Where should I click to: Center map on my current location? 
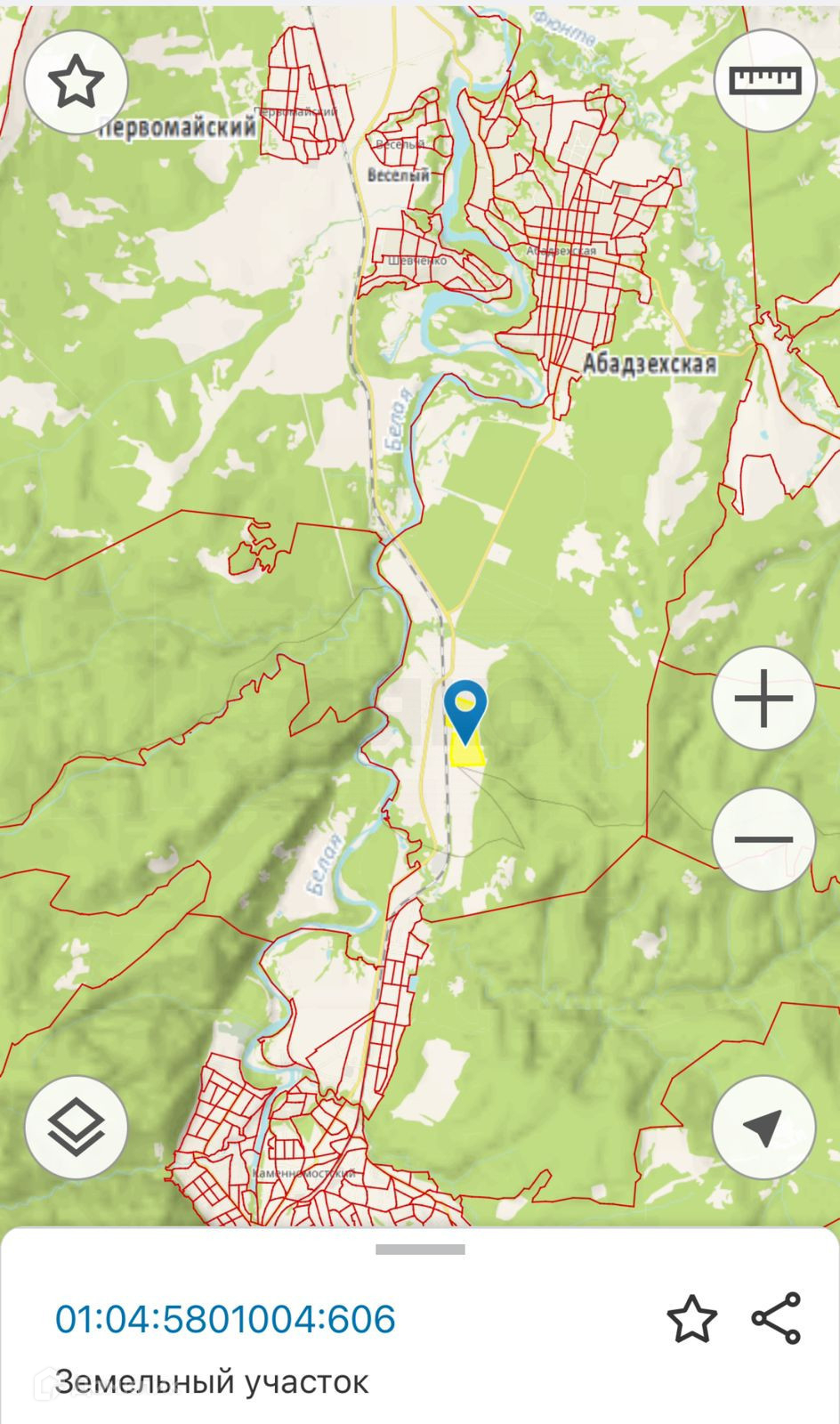click(x=763, y=1127)
